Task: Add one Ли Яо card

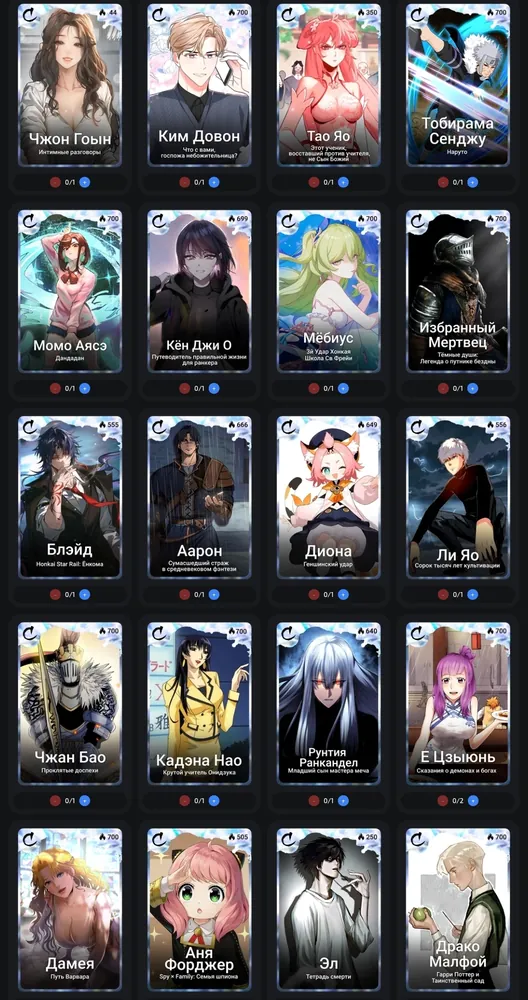Action: 473,594
